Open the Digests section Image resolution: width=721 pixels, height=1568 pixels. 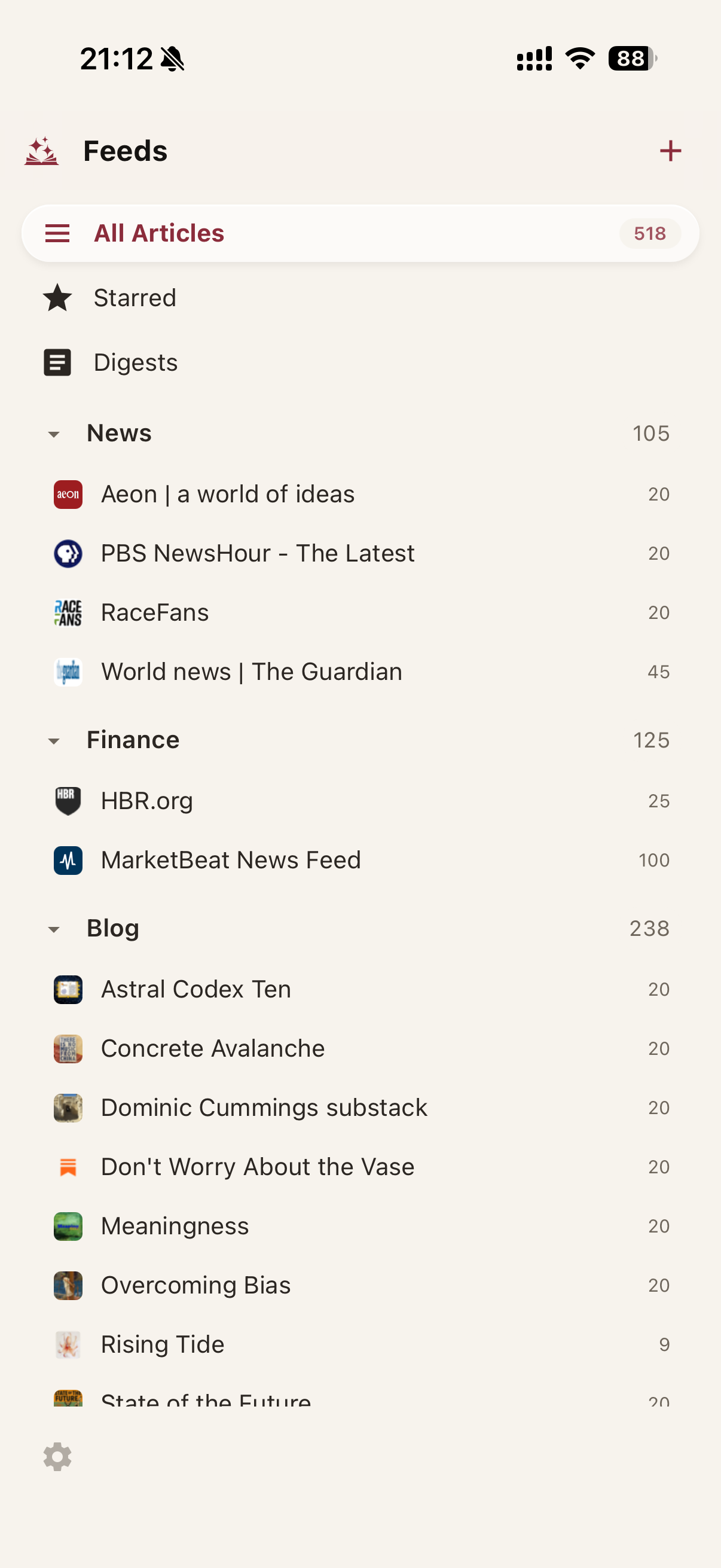point(360,362)
